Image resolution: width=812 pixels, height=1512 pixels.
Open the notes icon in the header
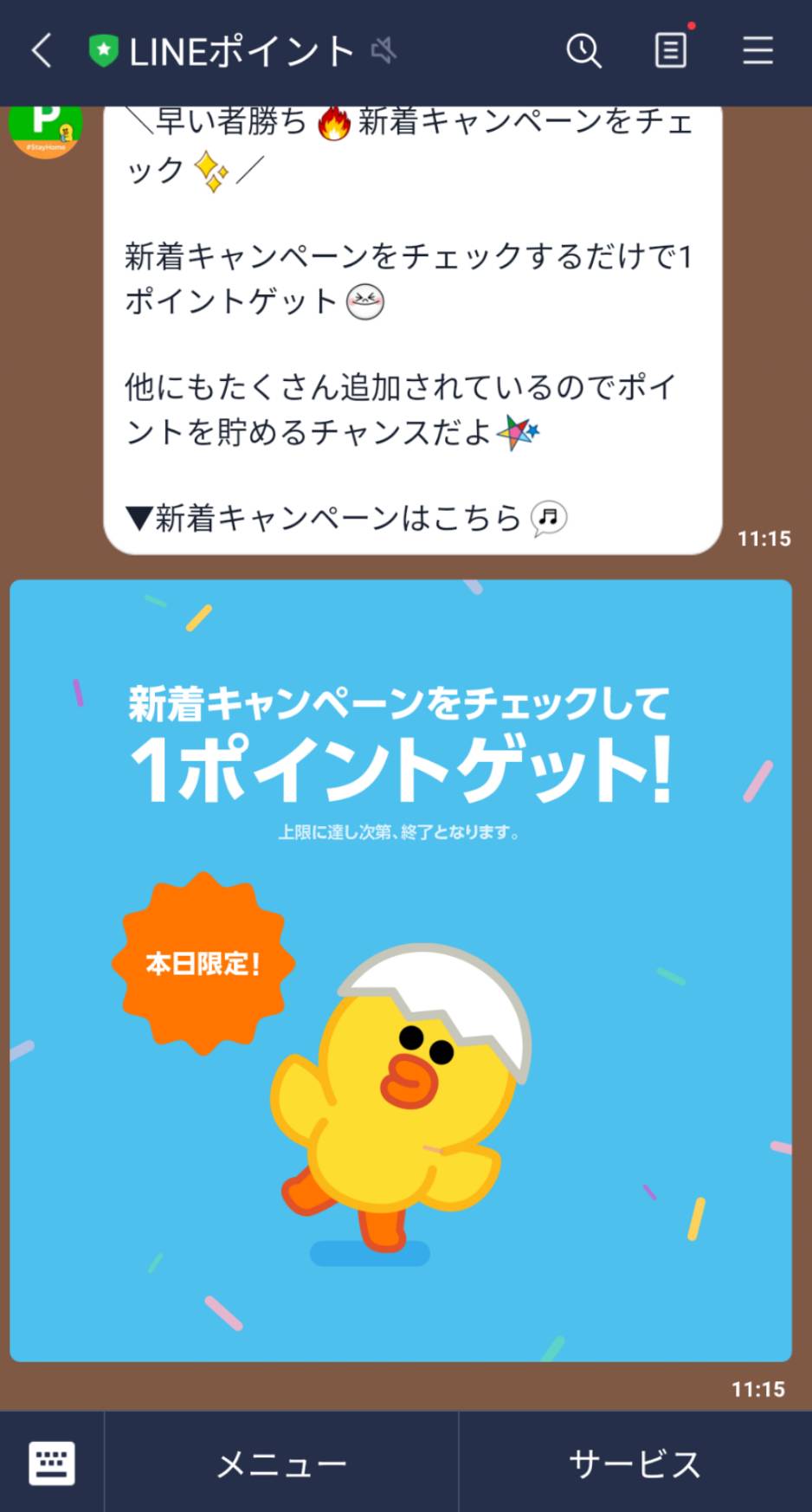click(x=671, y=51)
